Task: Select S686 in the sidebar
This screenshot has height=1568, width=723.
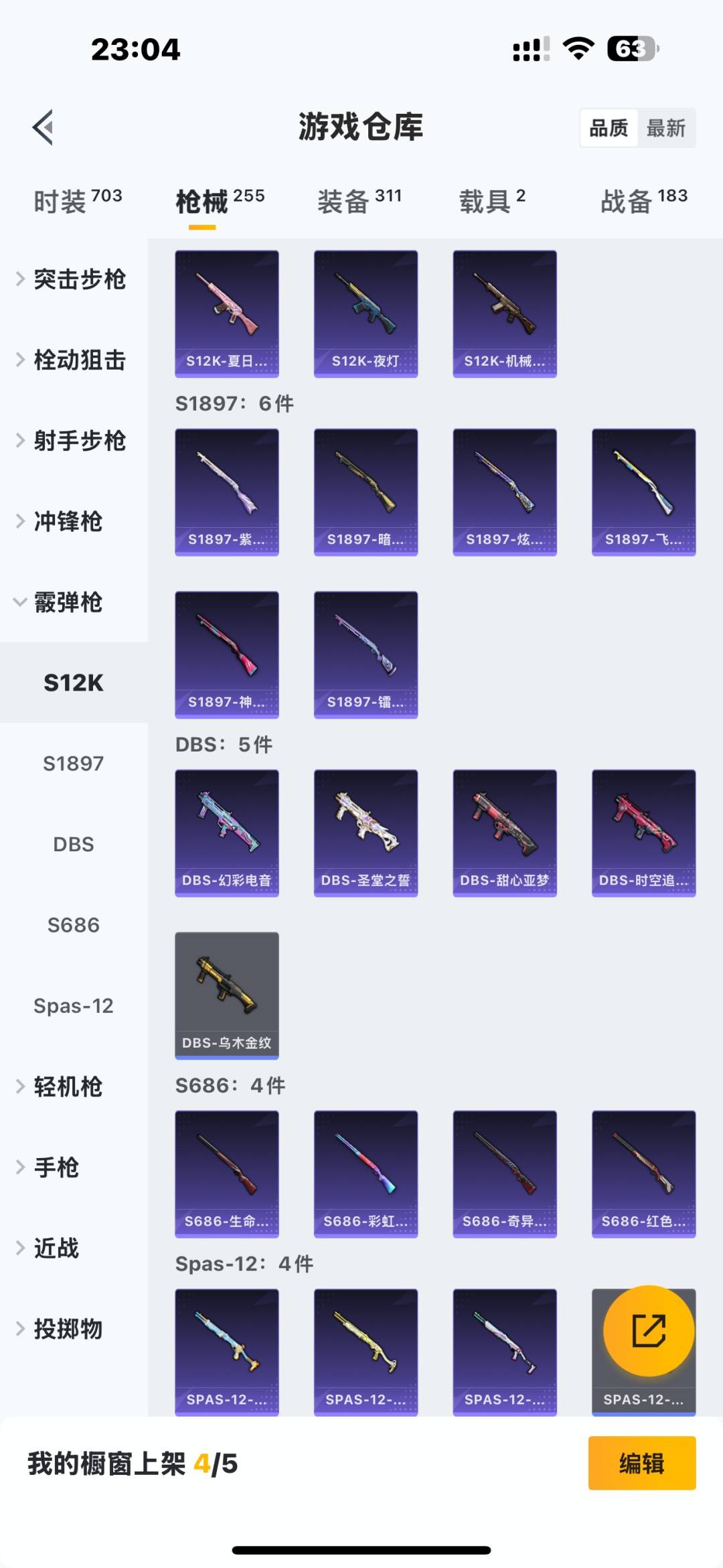Action: (72, 924)
